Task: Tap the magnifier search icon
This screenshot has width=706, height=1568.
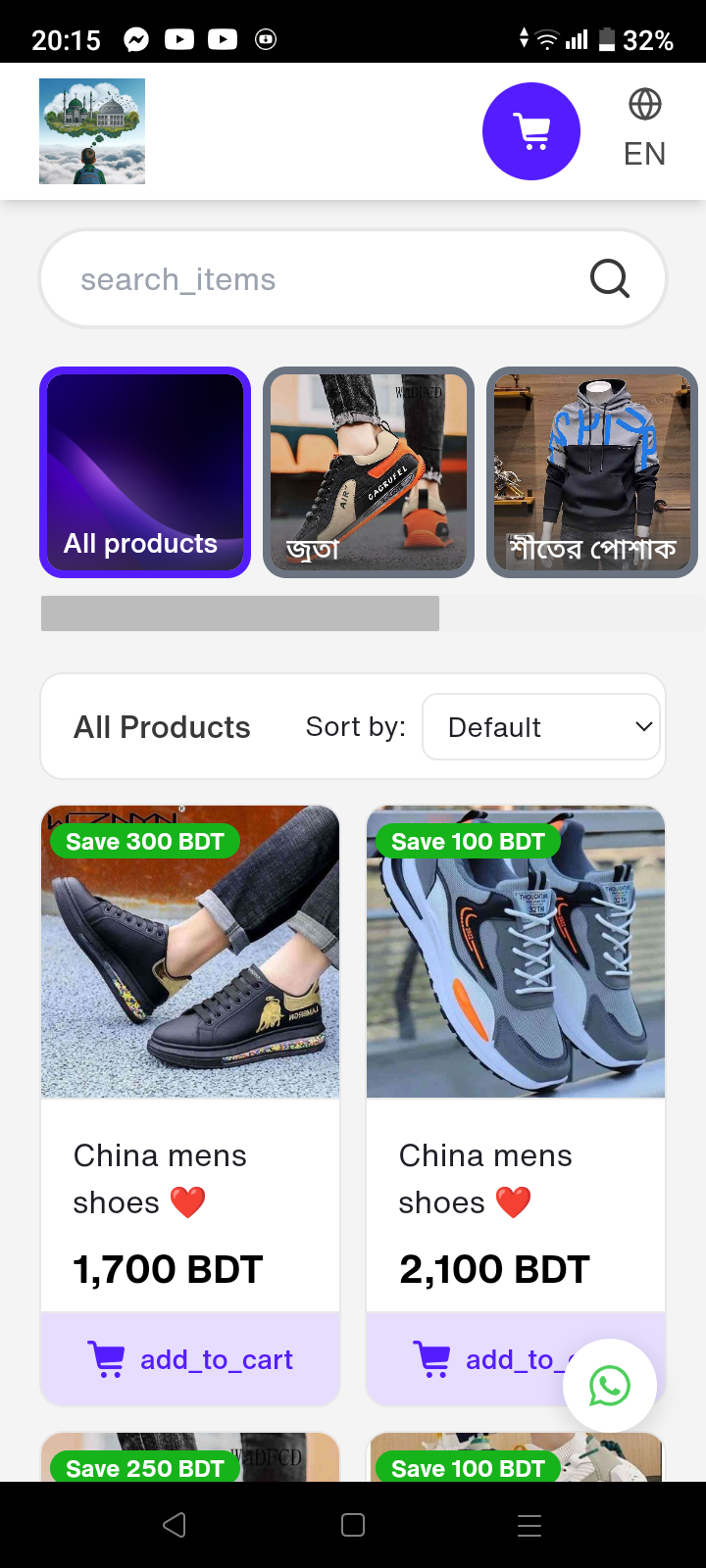Action: 609,279
